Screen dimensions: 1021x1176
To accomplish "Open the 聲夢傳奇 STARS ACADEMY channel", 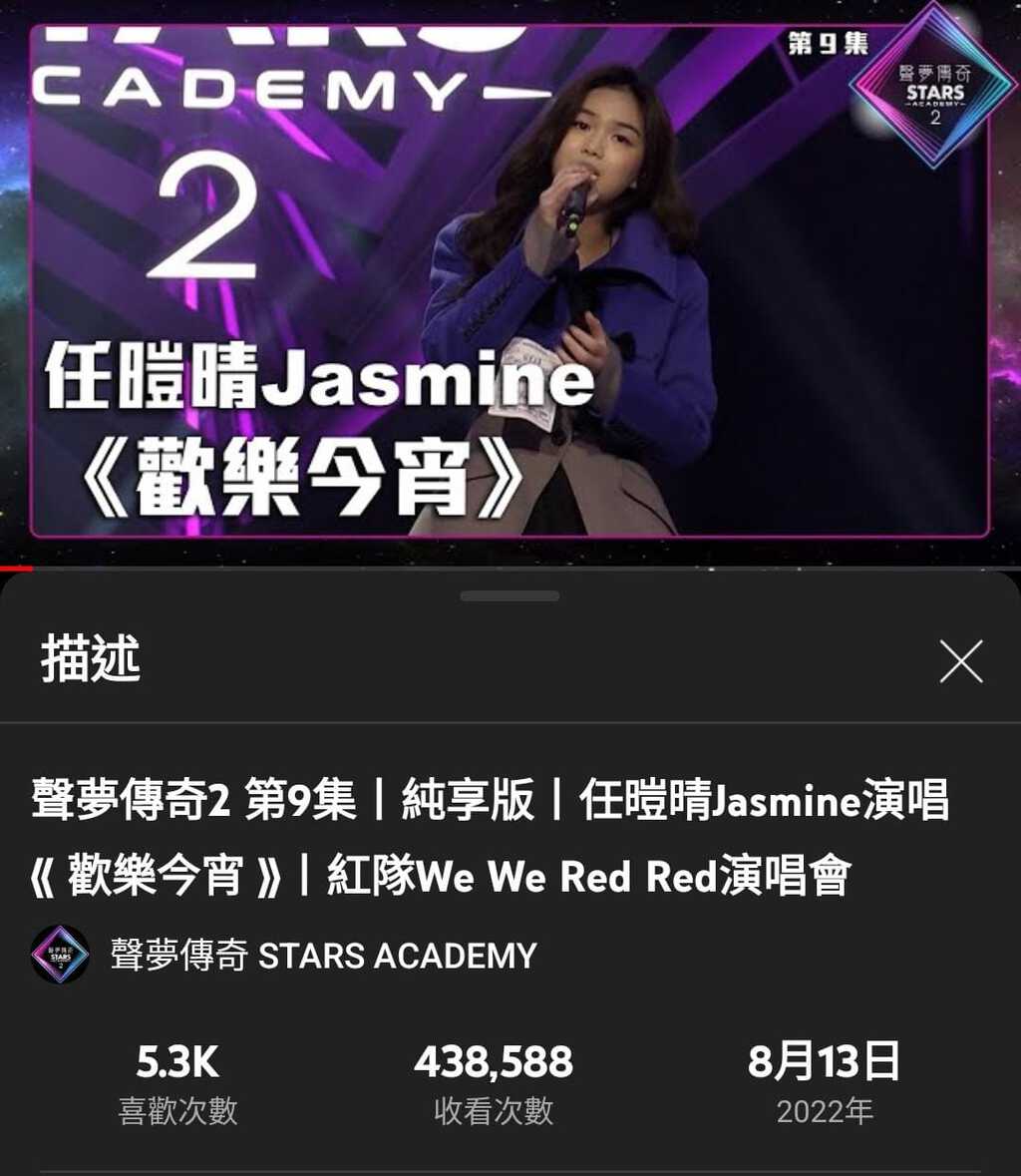I will click(x=323, y=955).
